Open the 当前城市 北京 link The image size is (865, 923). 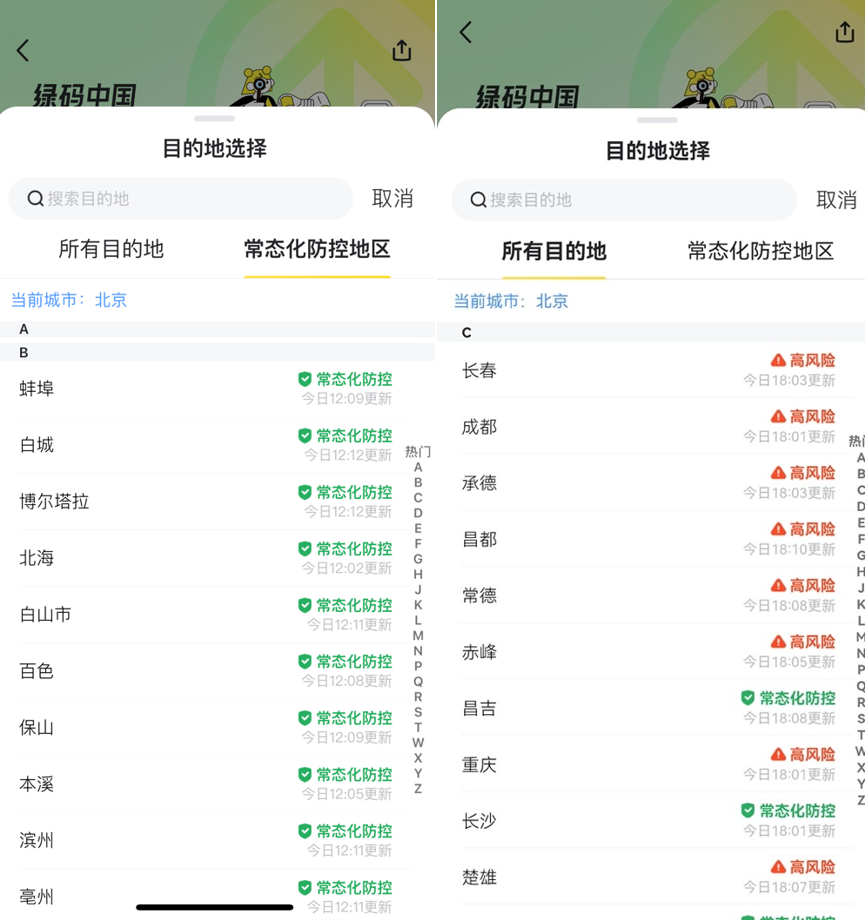coord(71,299)
